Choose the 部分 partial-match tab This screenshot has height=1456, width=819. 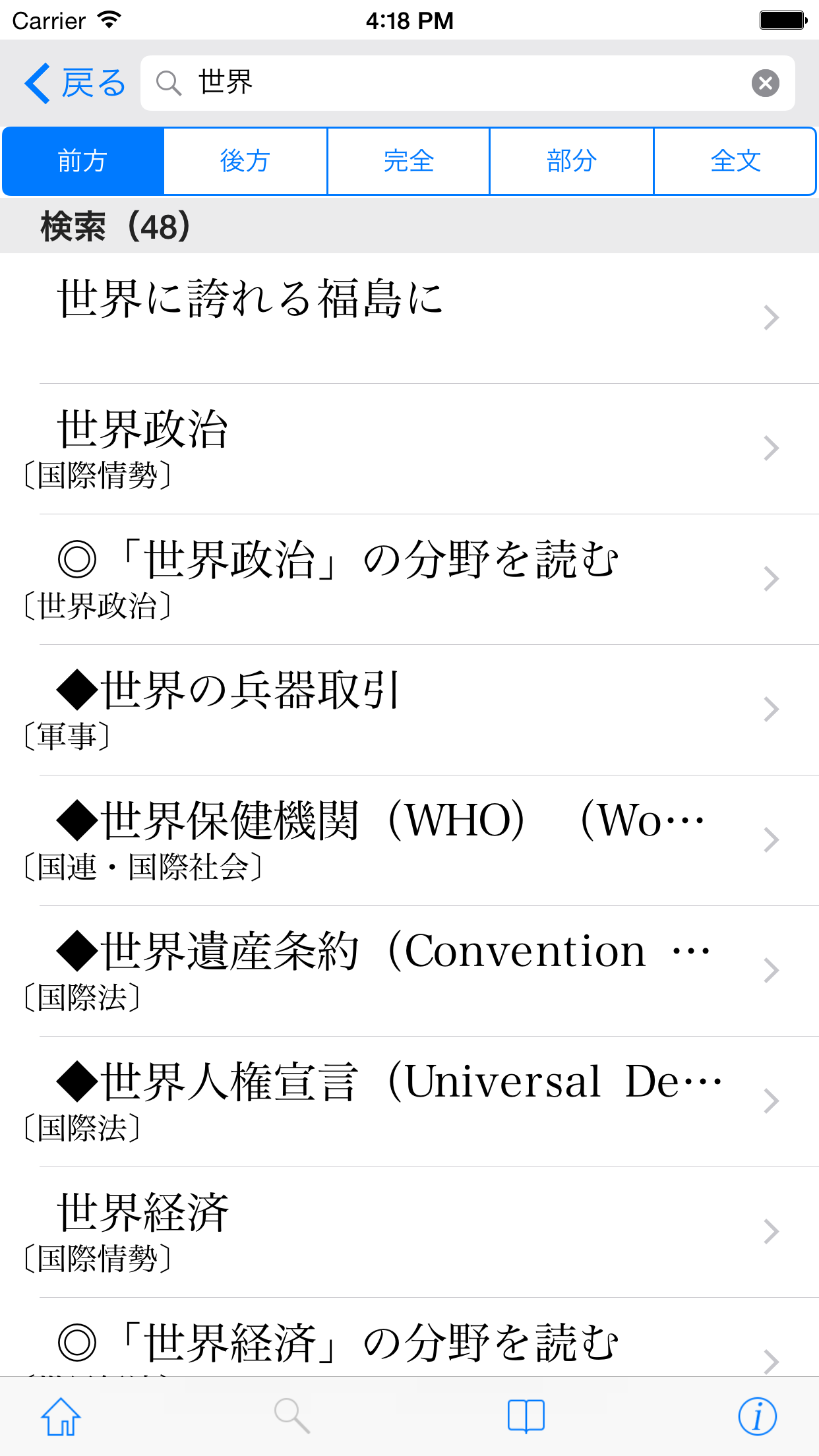571,161
